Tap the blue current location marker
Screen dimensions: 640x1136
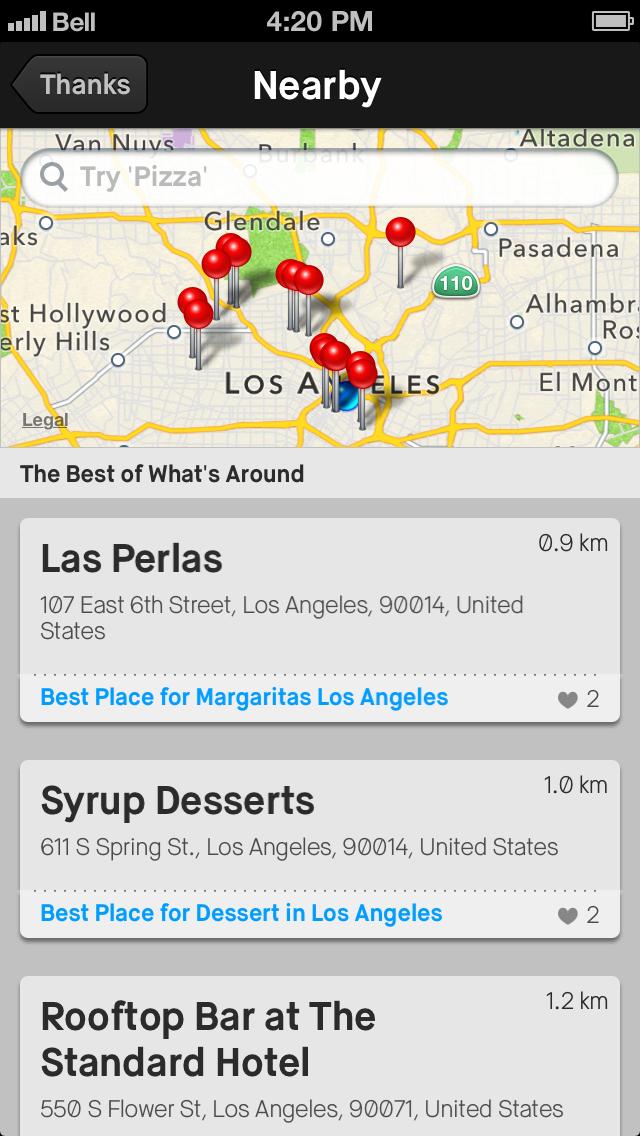[346, 397]
